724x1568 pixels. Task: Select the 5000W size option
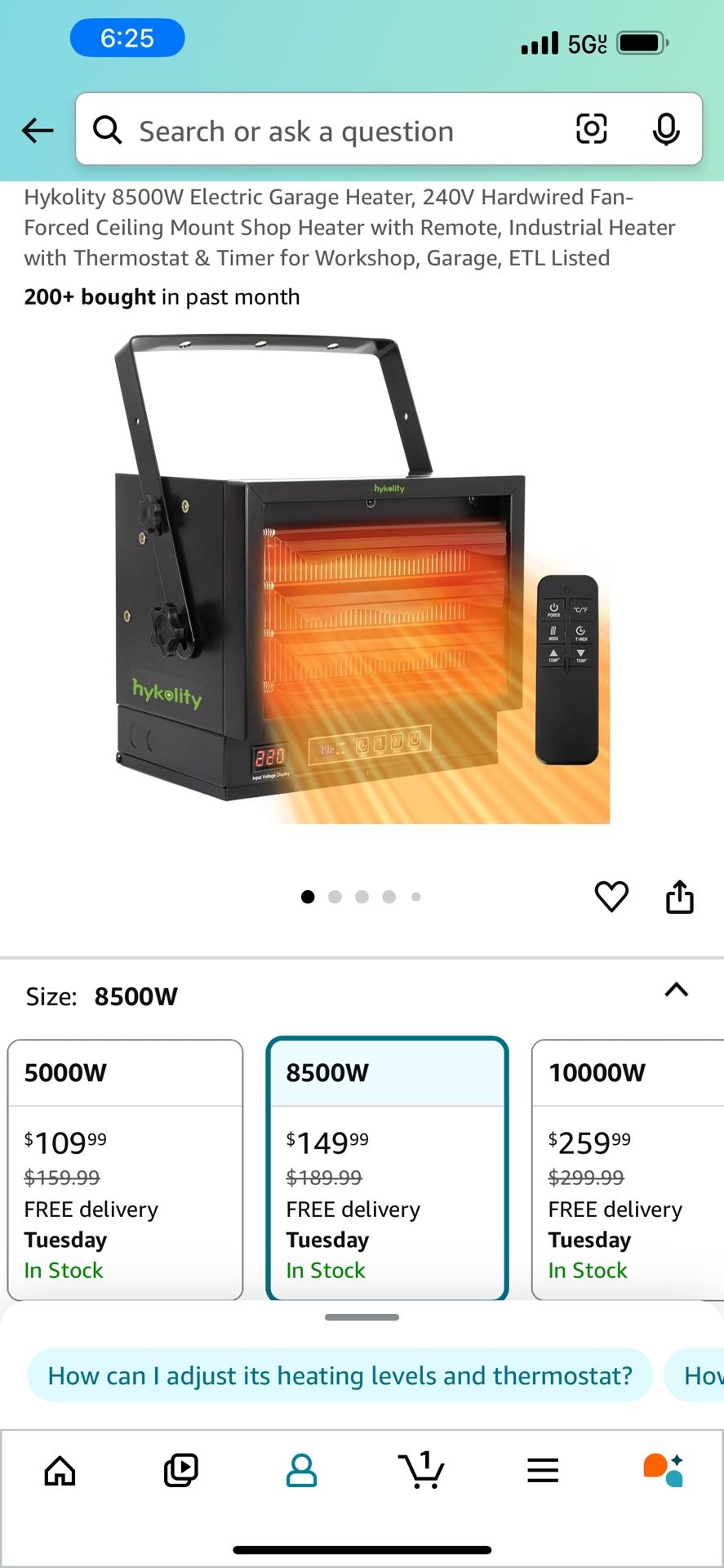click(125, 1168)
